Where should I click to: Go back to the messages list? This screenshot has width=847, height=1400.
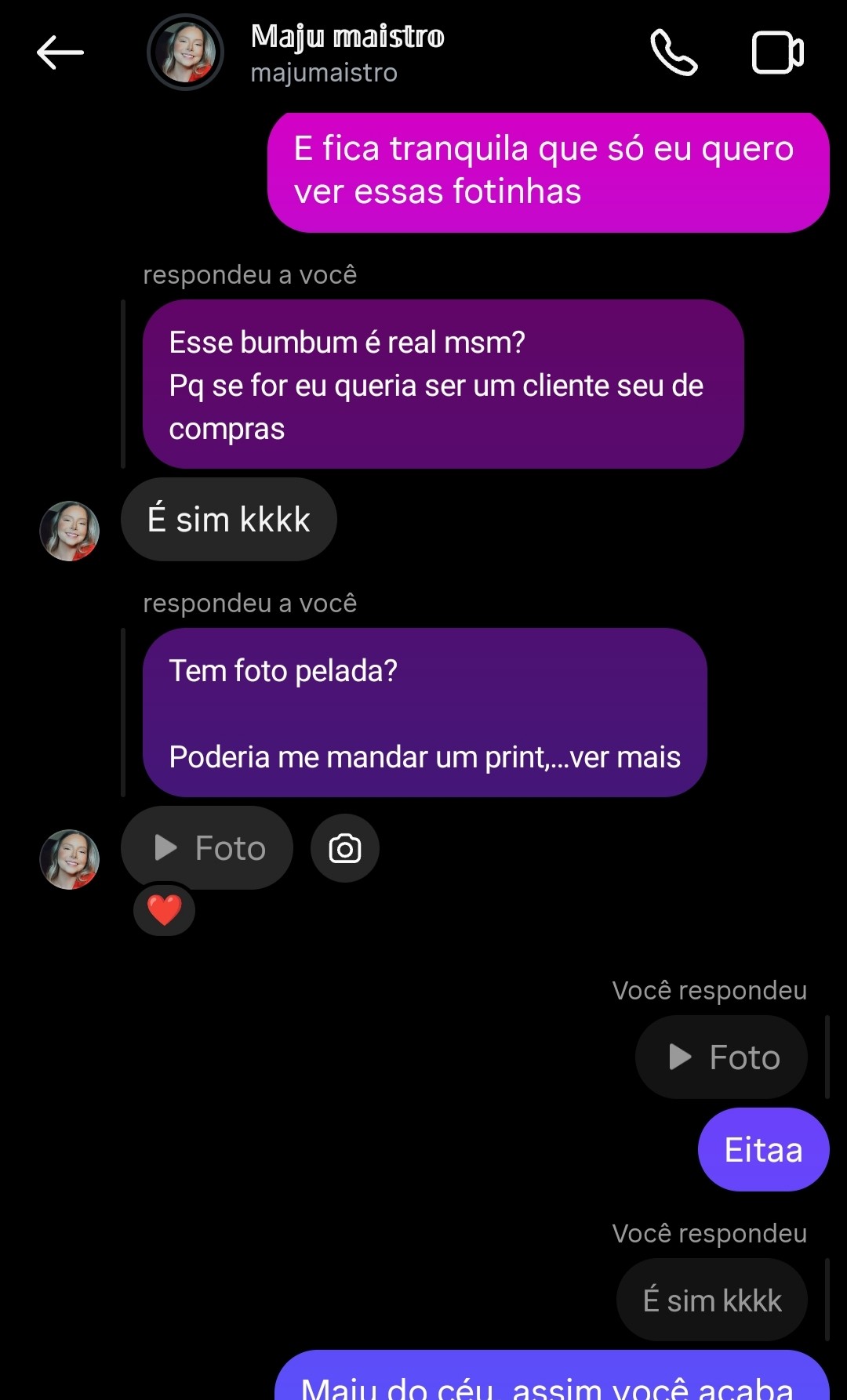60,53
